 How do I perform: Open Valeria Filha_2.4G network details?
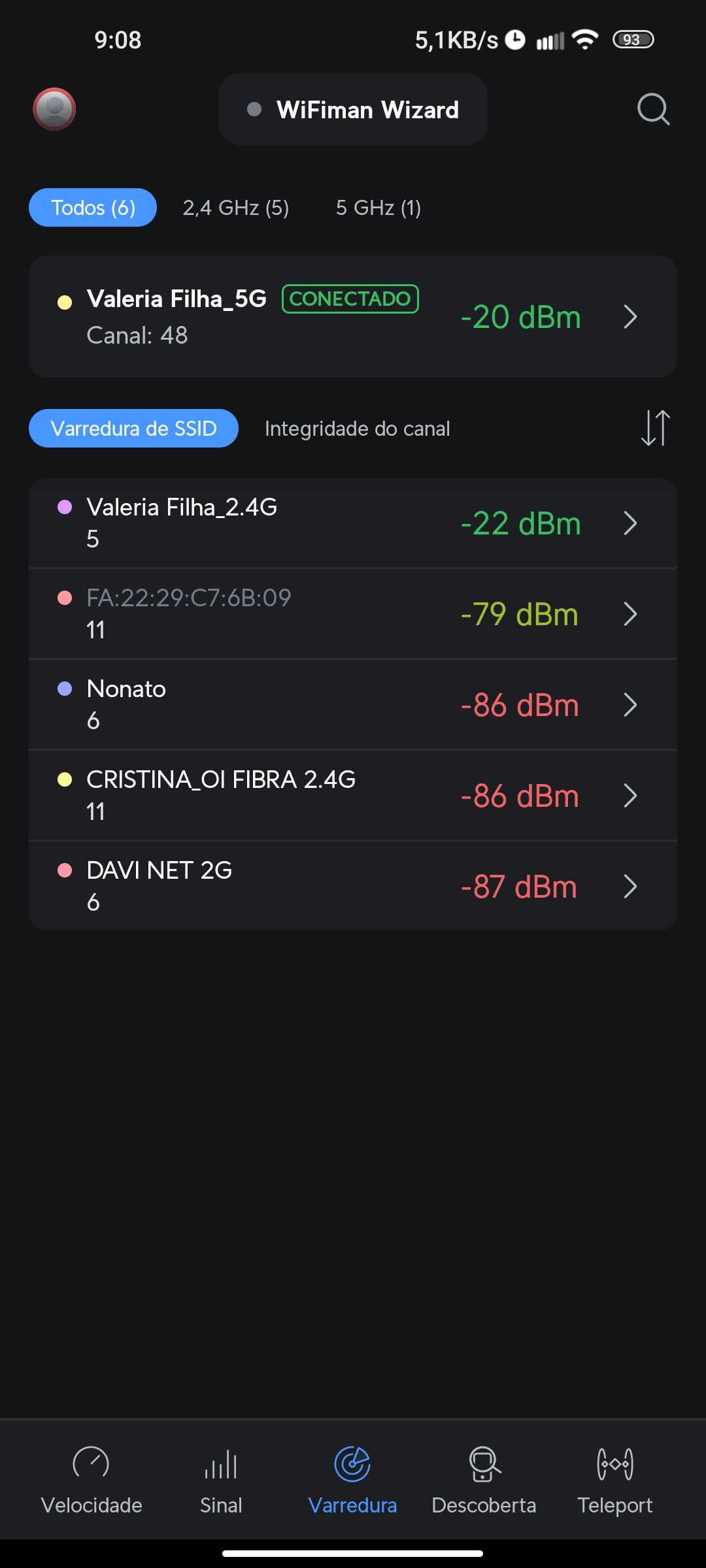point(353,523)
